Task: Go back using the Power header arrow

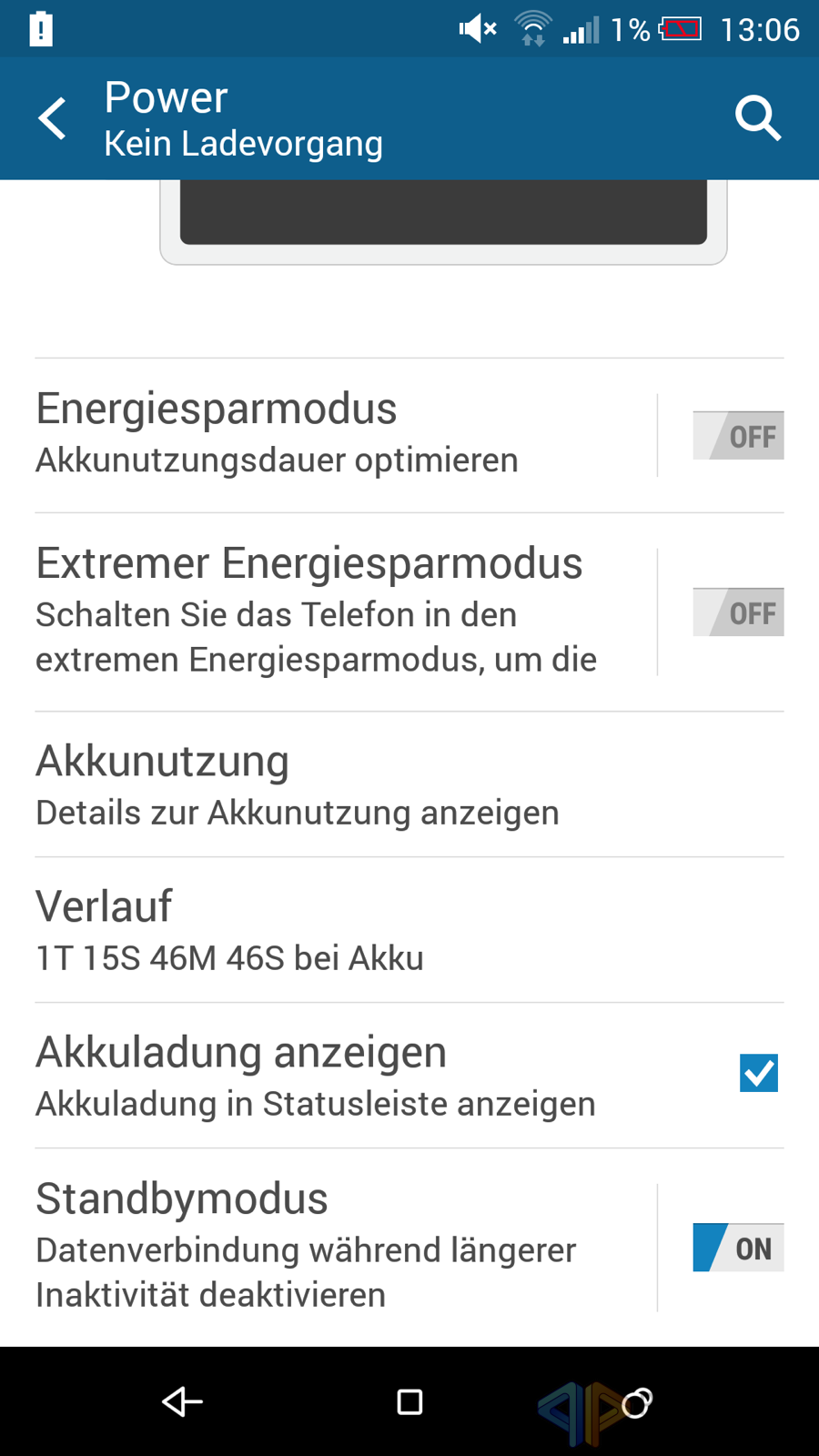Action: coord(53,118)
